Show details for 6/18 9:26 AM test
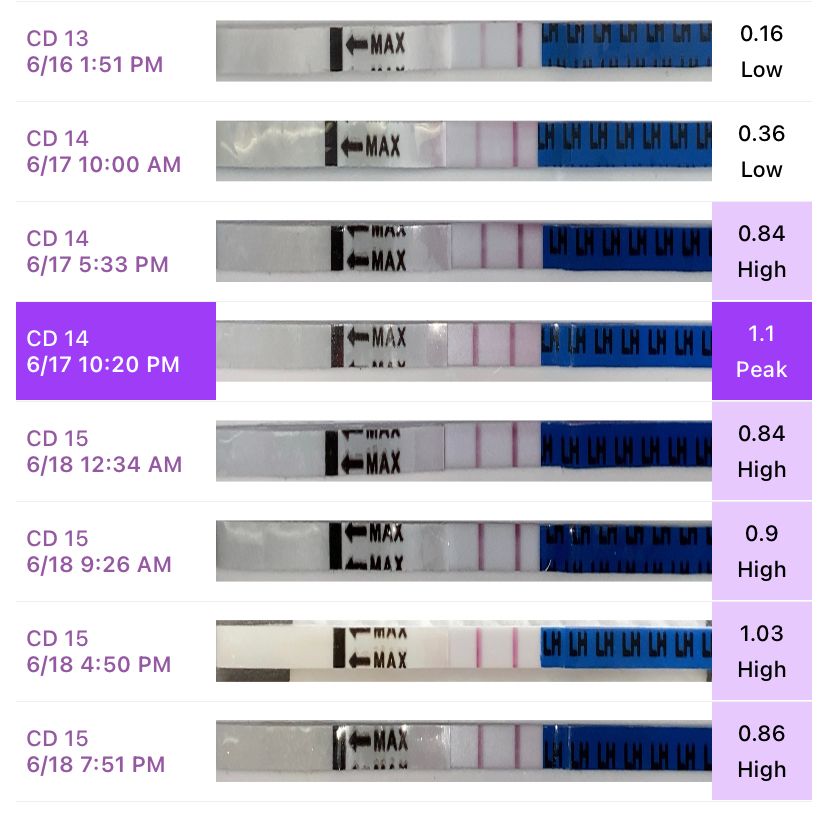 pos(99,552)
